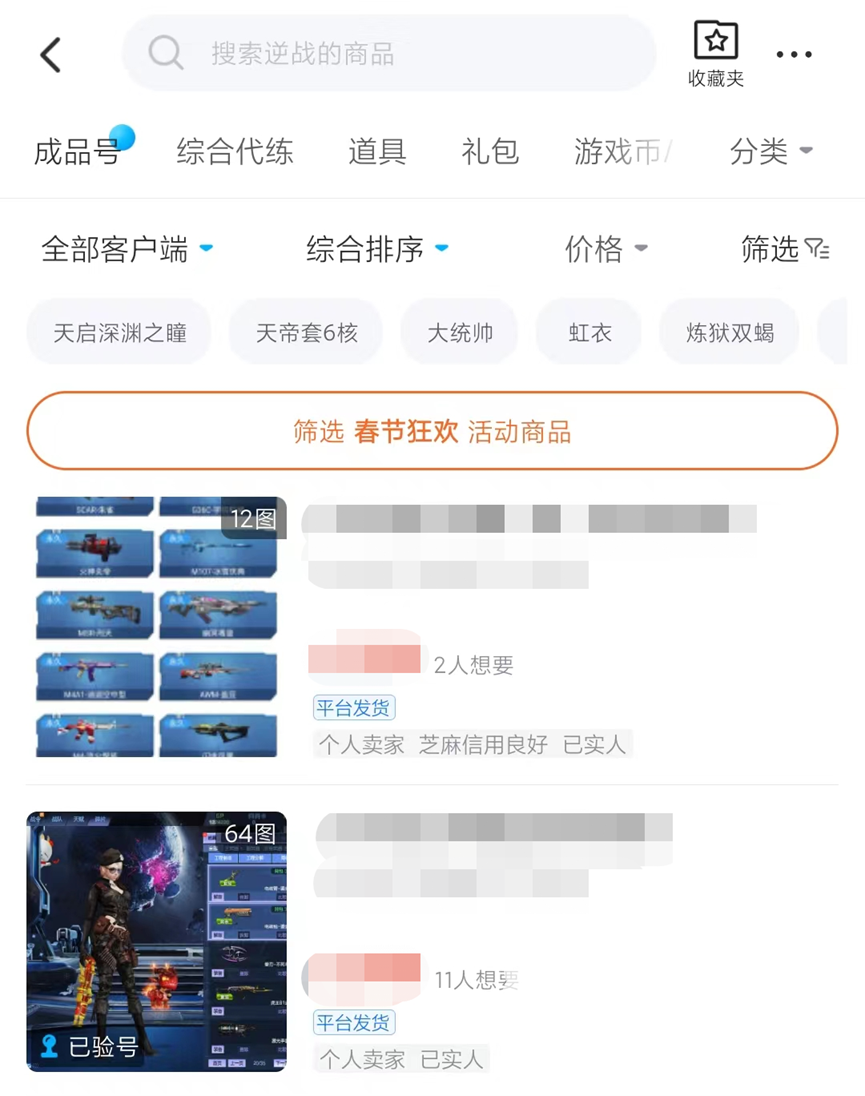
Task: Sort listings by 价格
Action: click(605, 249)
